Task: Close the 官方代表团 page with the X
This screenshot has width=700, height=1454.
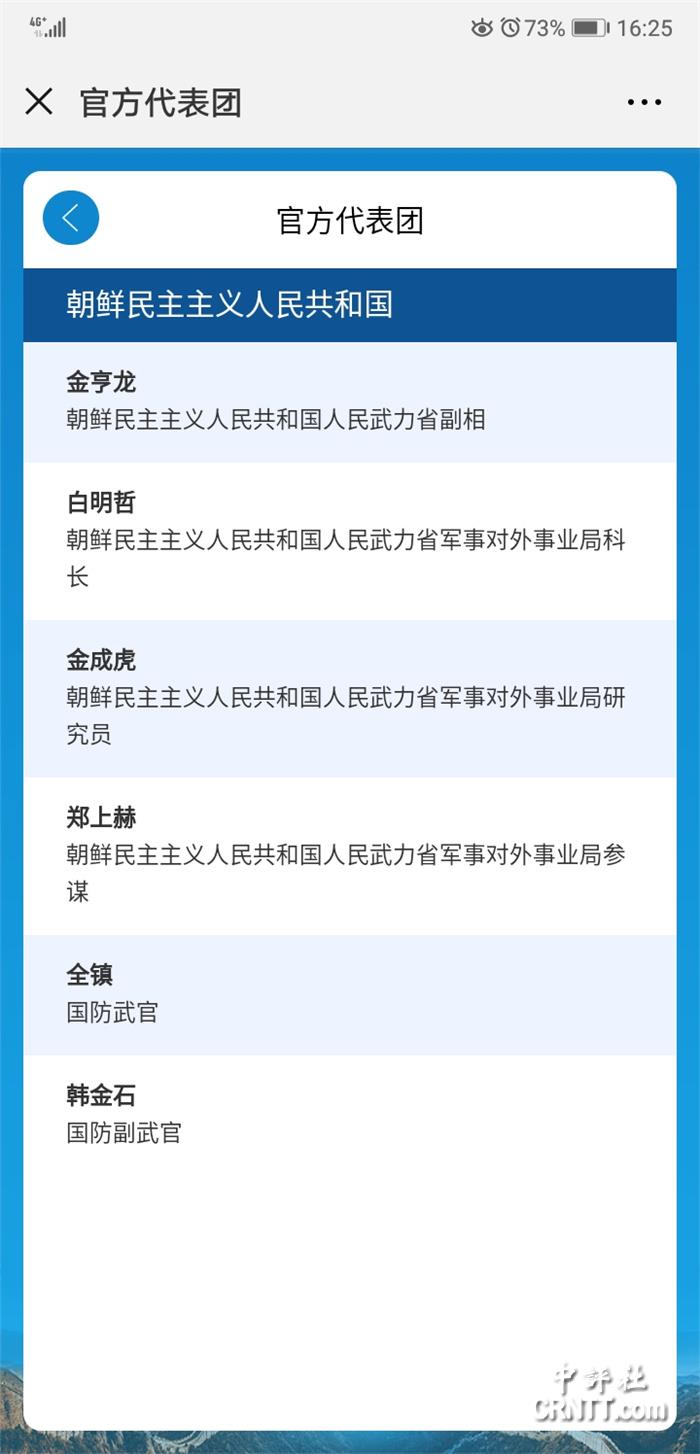Action: coord(39,102)
